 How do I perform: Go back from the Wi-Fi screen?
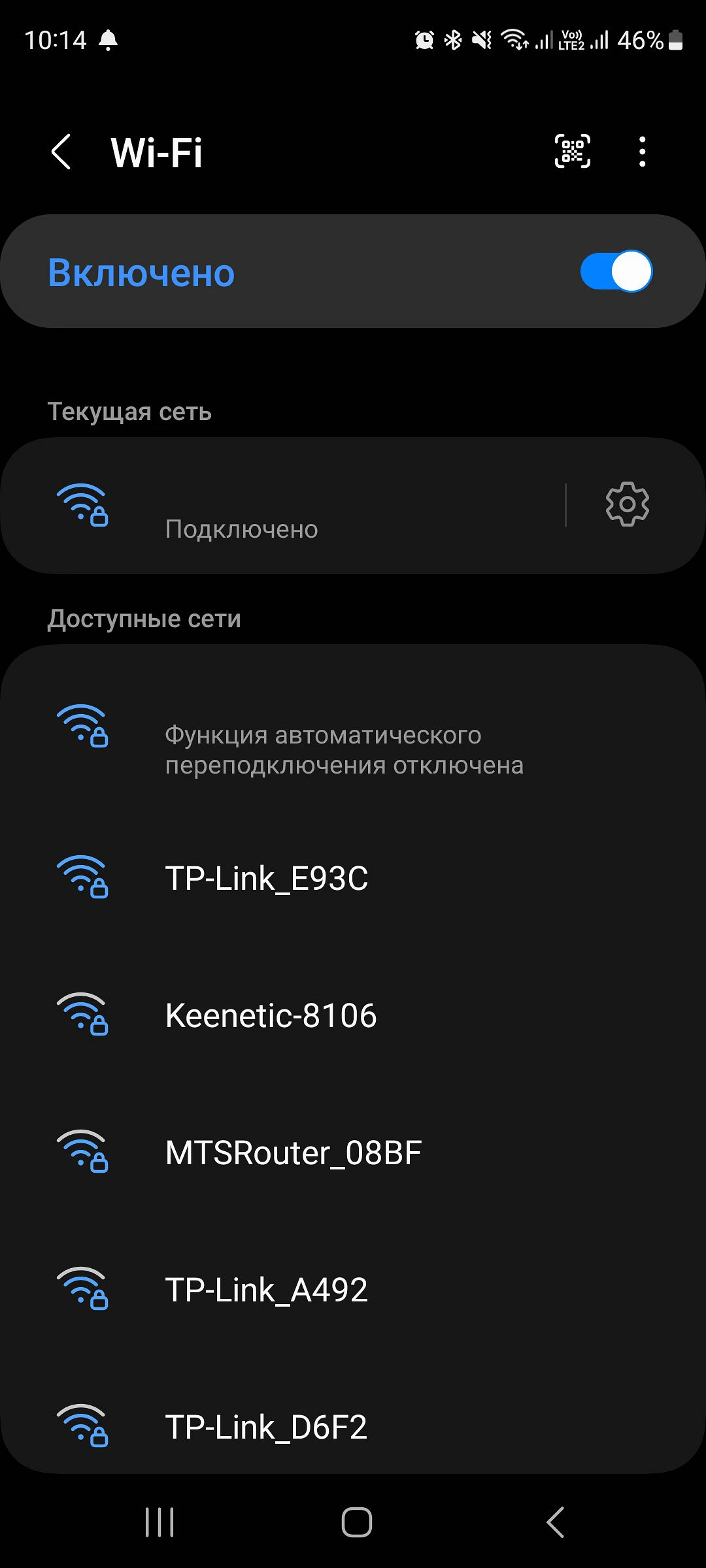point(61,152)
